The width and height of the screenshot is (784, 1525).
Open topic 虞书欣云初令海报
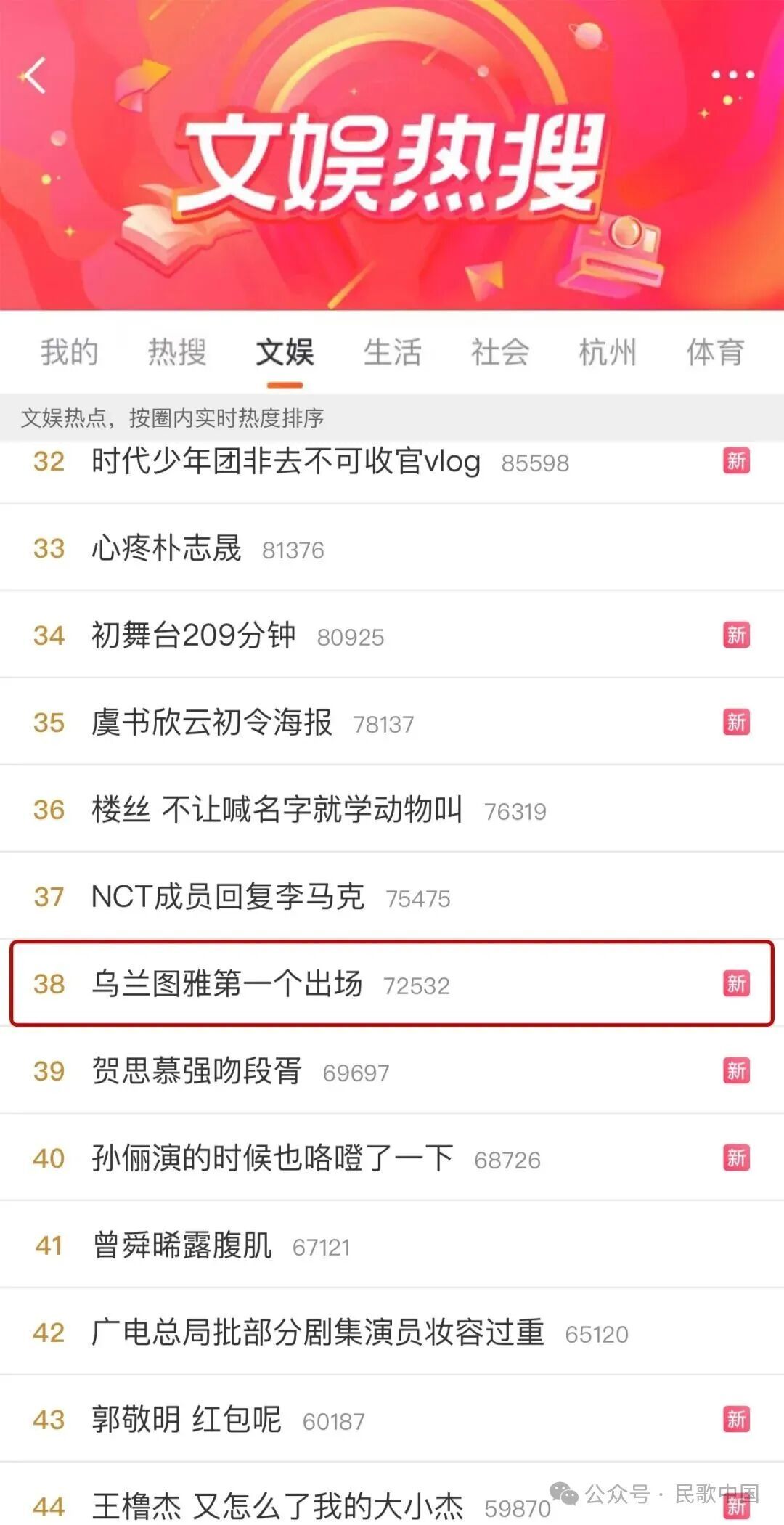point(211,723)
